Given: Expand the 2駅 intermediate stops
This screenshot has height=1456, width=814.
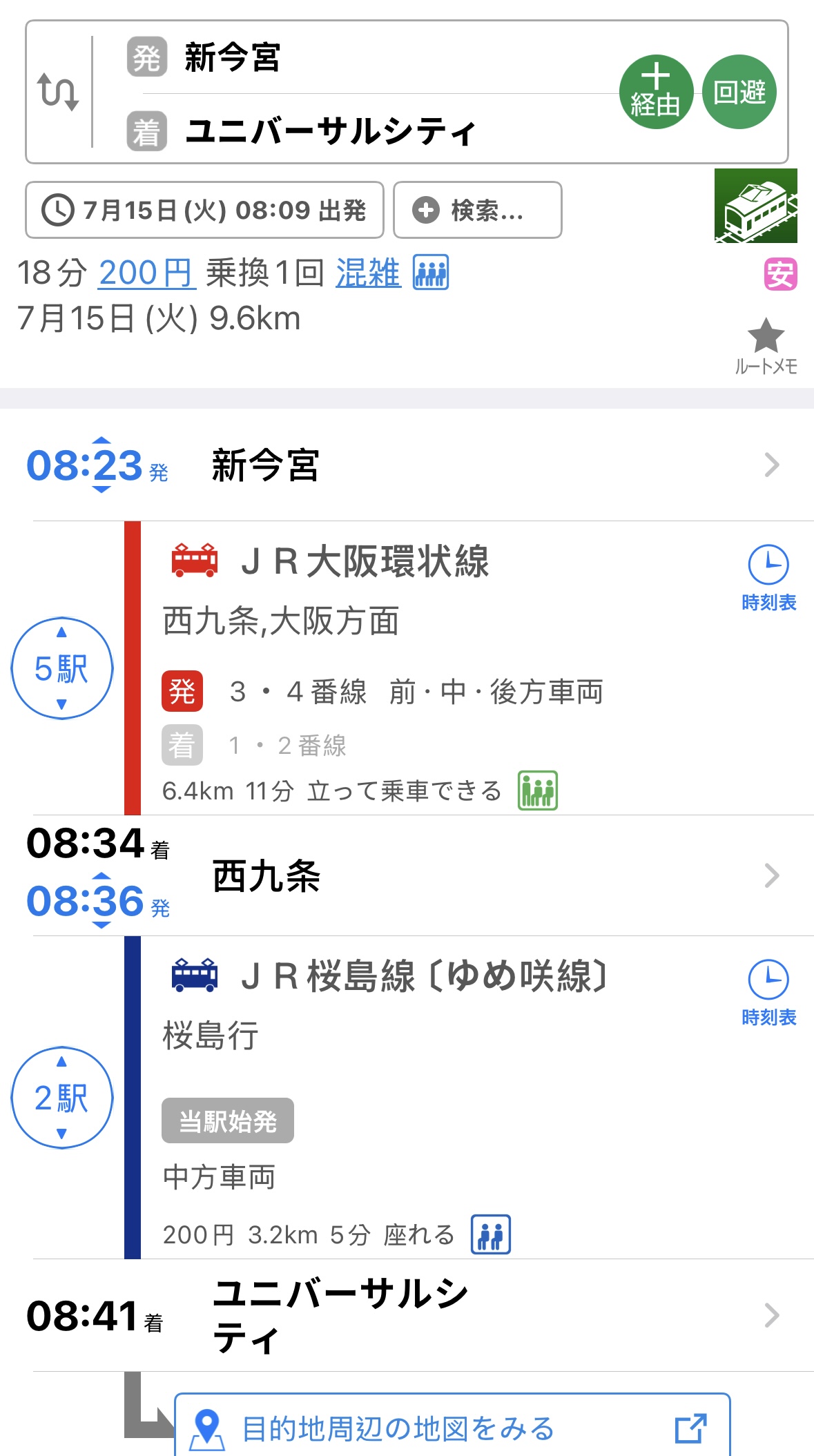Looking at the screenshot, I should 61,1098.
